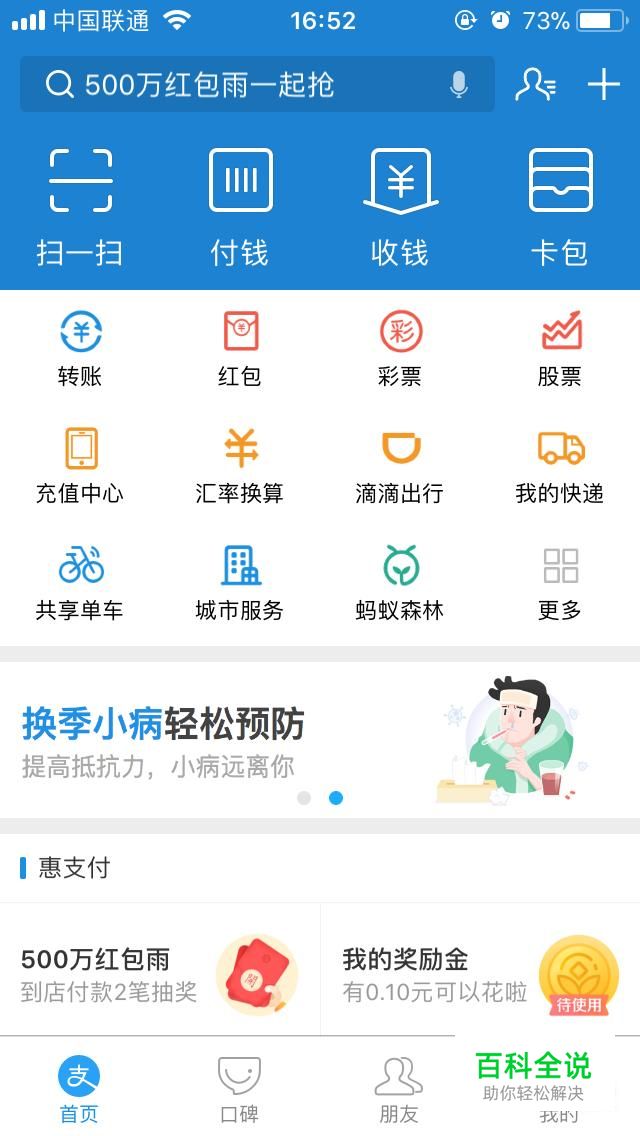640x1136 pixels.
Task: Open the contacts icon
Action: tap(535, 85)
